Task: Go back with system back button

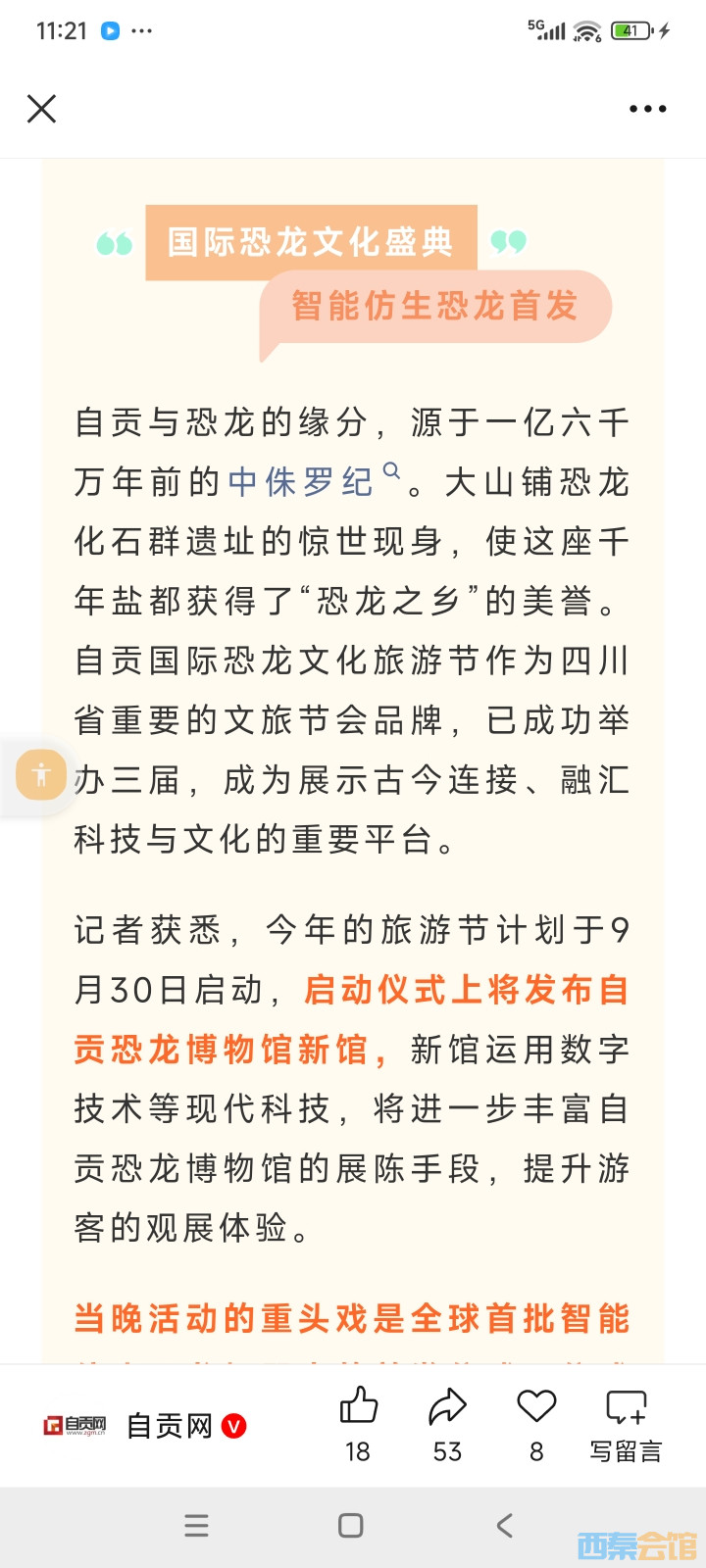Action: click(x=505, y=1526)
